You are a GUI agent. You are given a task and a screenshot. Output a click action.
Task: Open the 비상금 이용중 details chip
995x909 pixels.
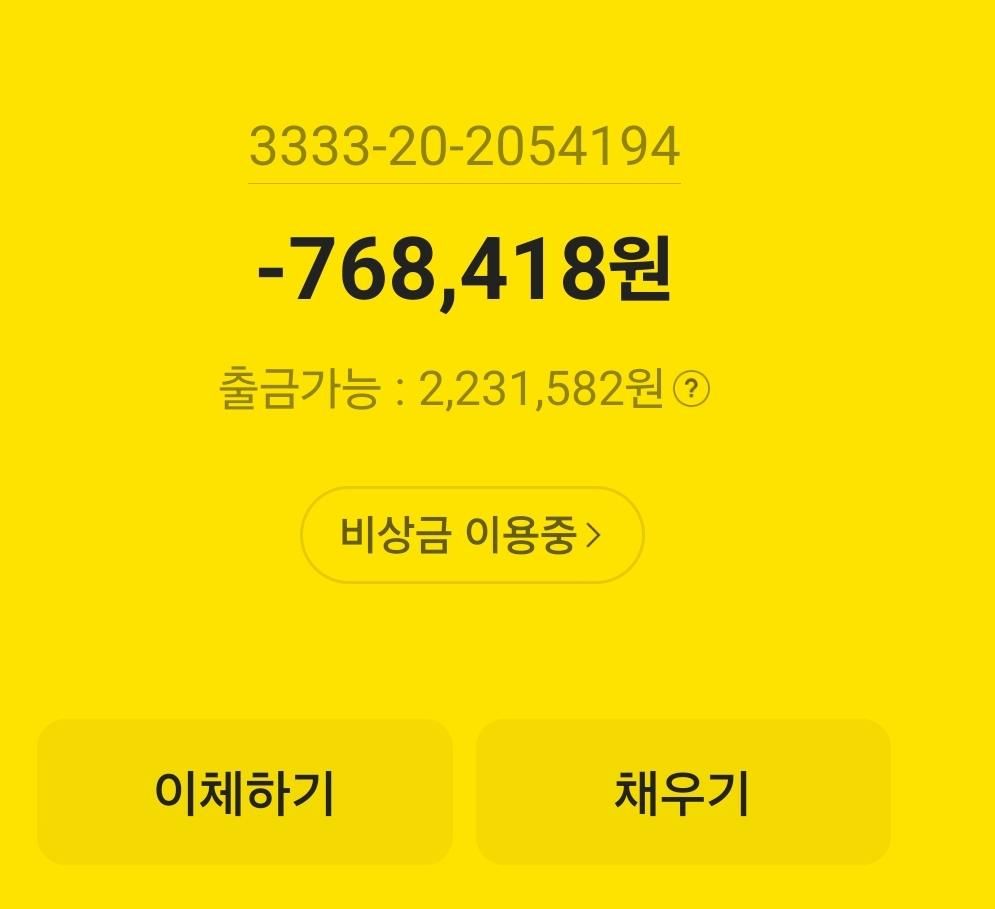pos(472,535)
